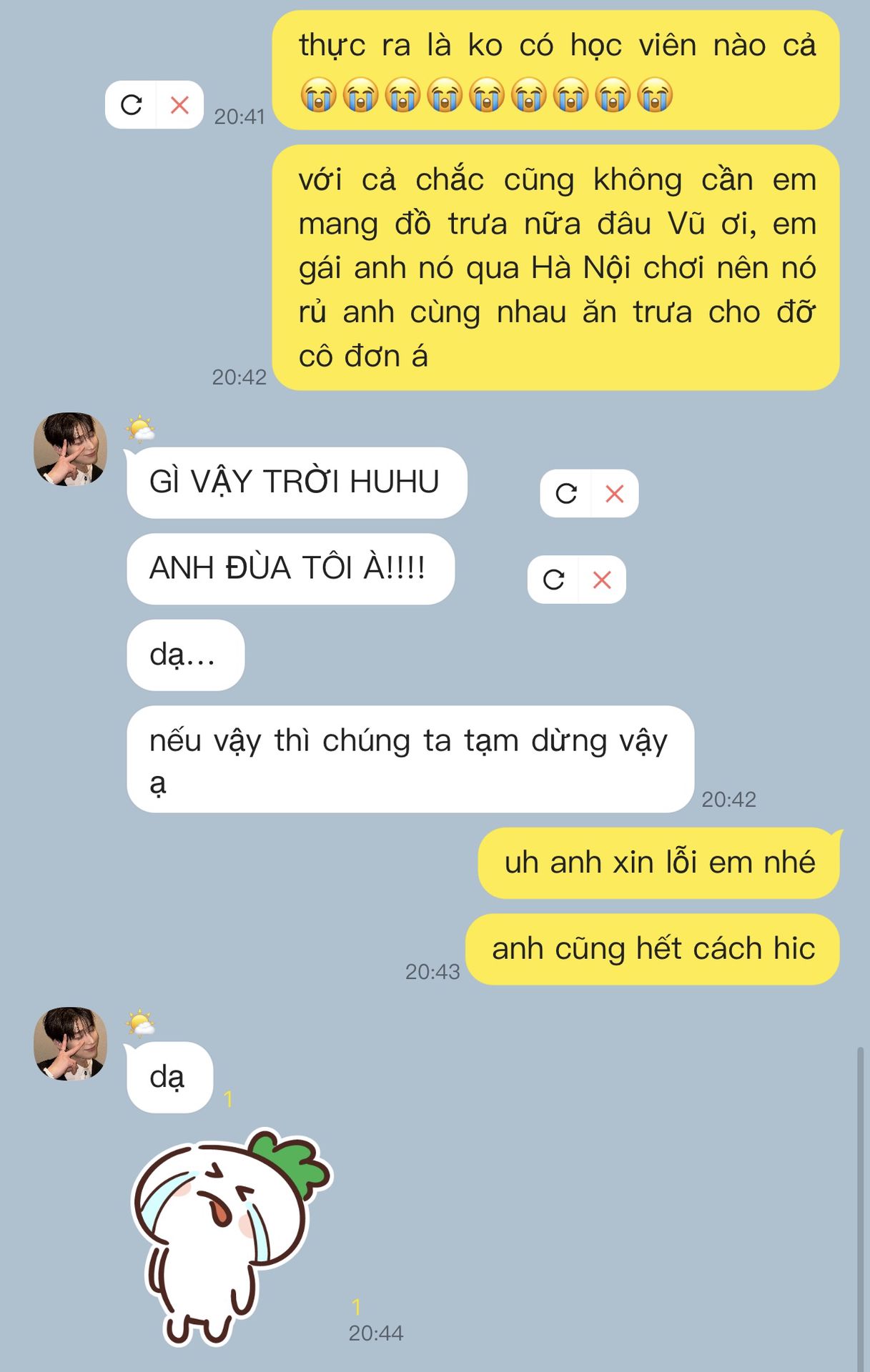Viewport: 870px width, 1372px height.
Task: Remove the 'GÌ VẬY TRỜI HUHU' message
Action: pyautogui.click(x=614, y=494)
